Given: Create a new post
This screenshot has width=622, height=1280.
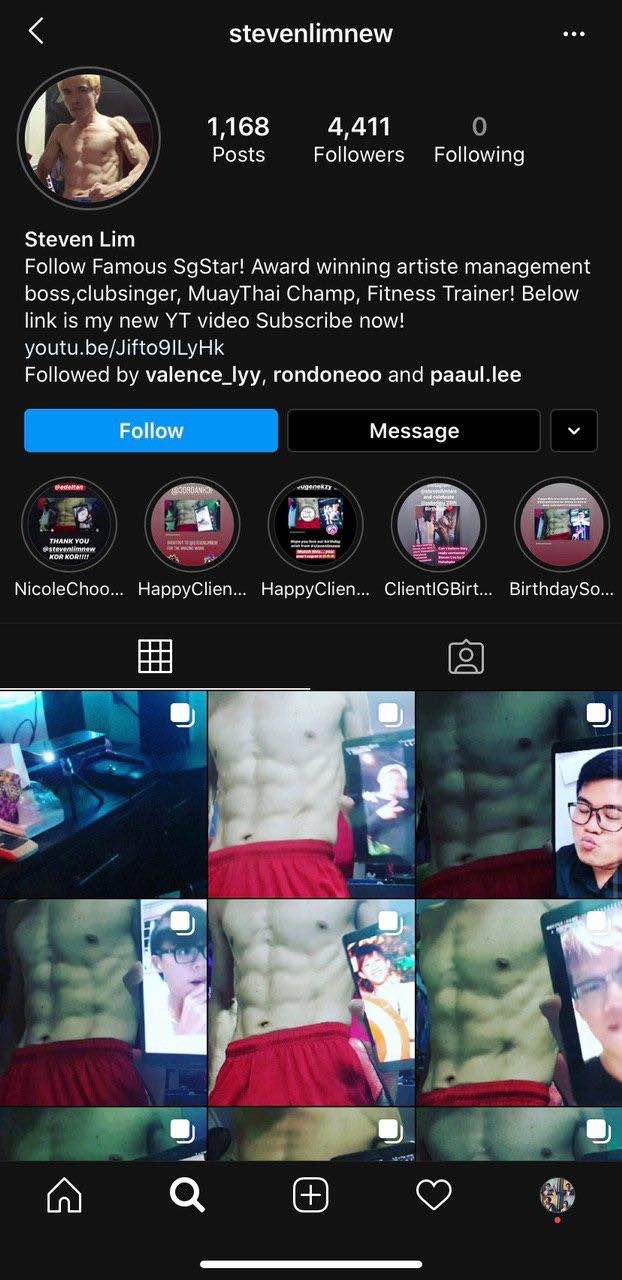Looking at the screenshot, I should pyautogui.click(x=311, y=1194).
